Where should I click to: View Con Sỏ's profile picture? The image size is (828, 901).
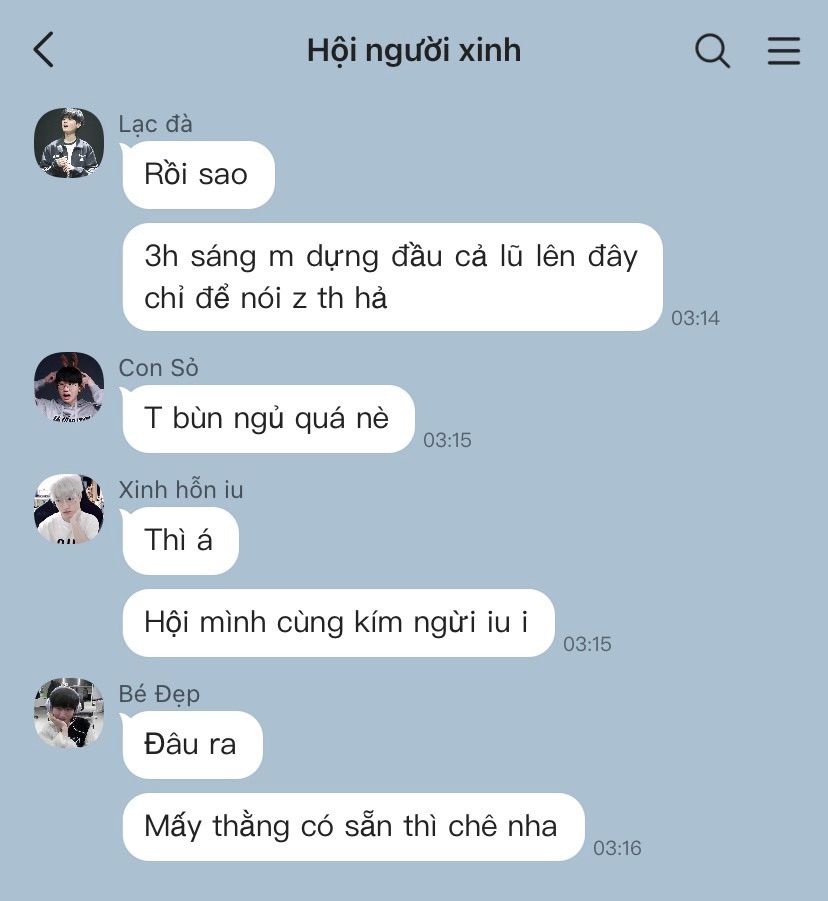(x=69, y=386)
